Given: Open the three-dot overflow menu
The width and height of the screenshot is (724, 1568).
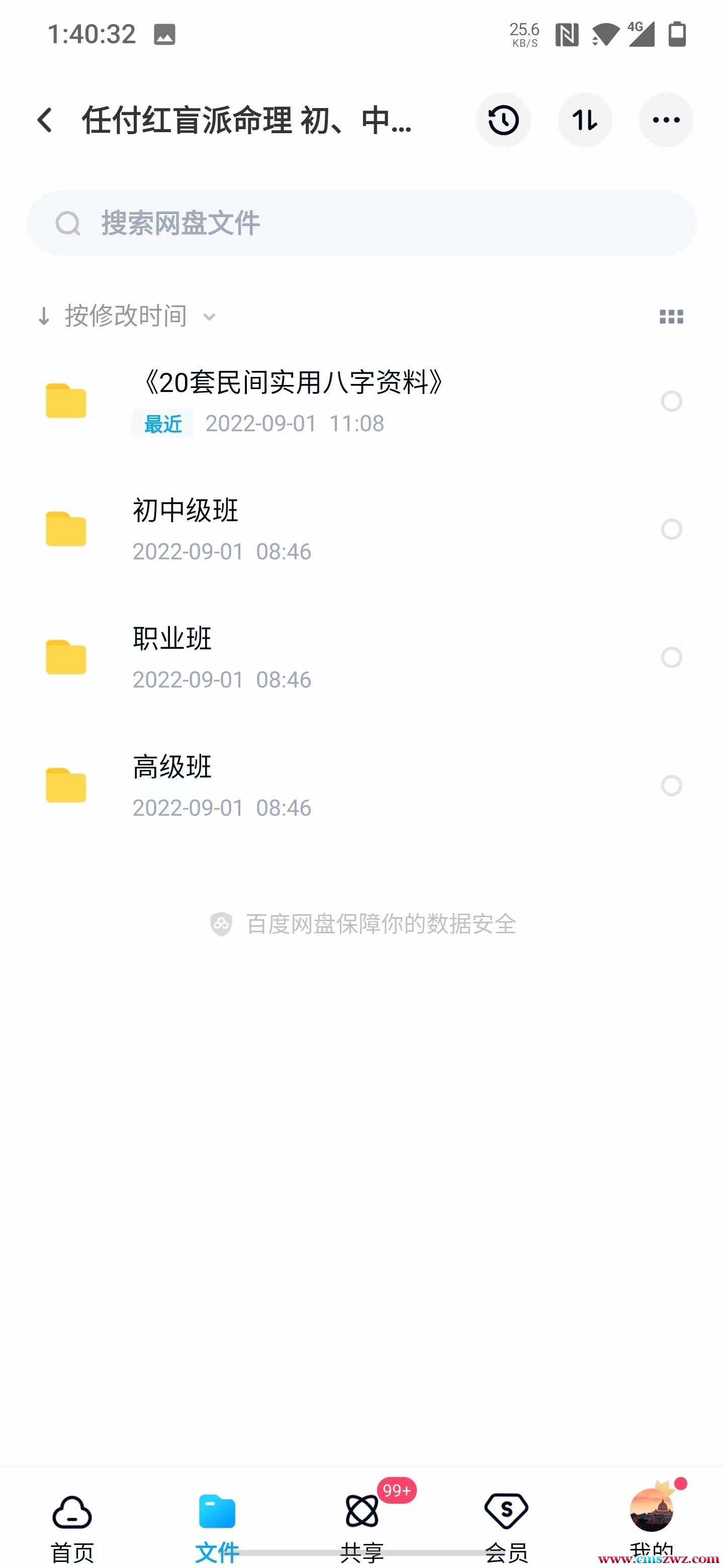Looking at the screenshot, I should (x=666, y=120).
